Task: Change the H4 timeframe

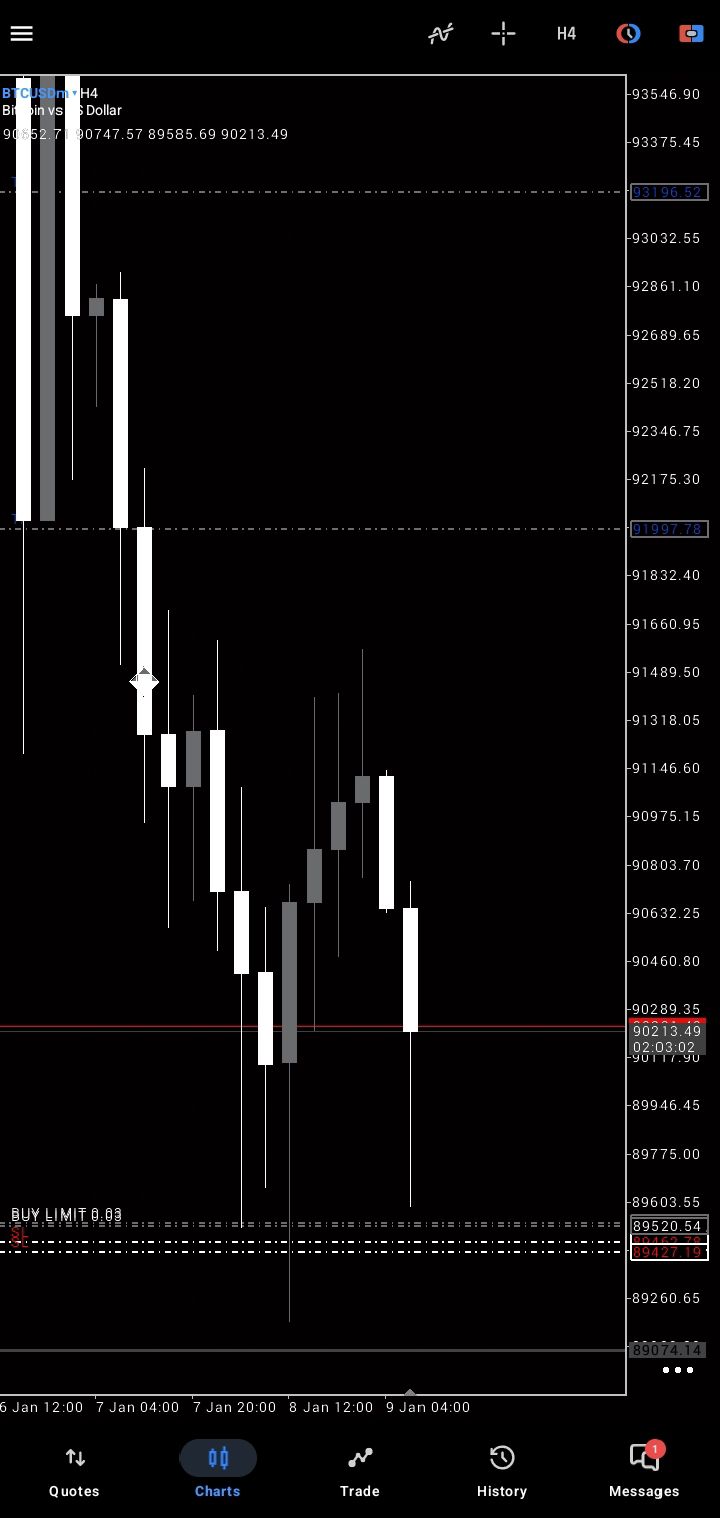Action: pyautogui.click(x=566, y=33)
